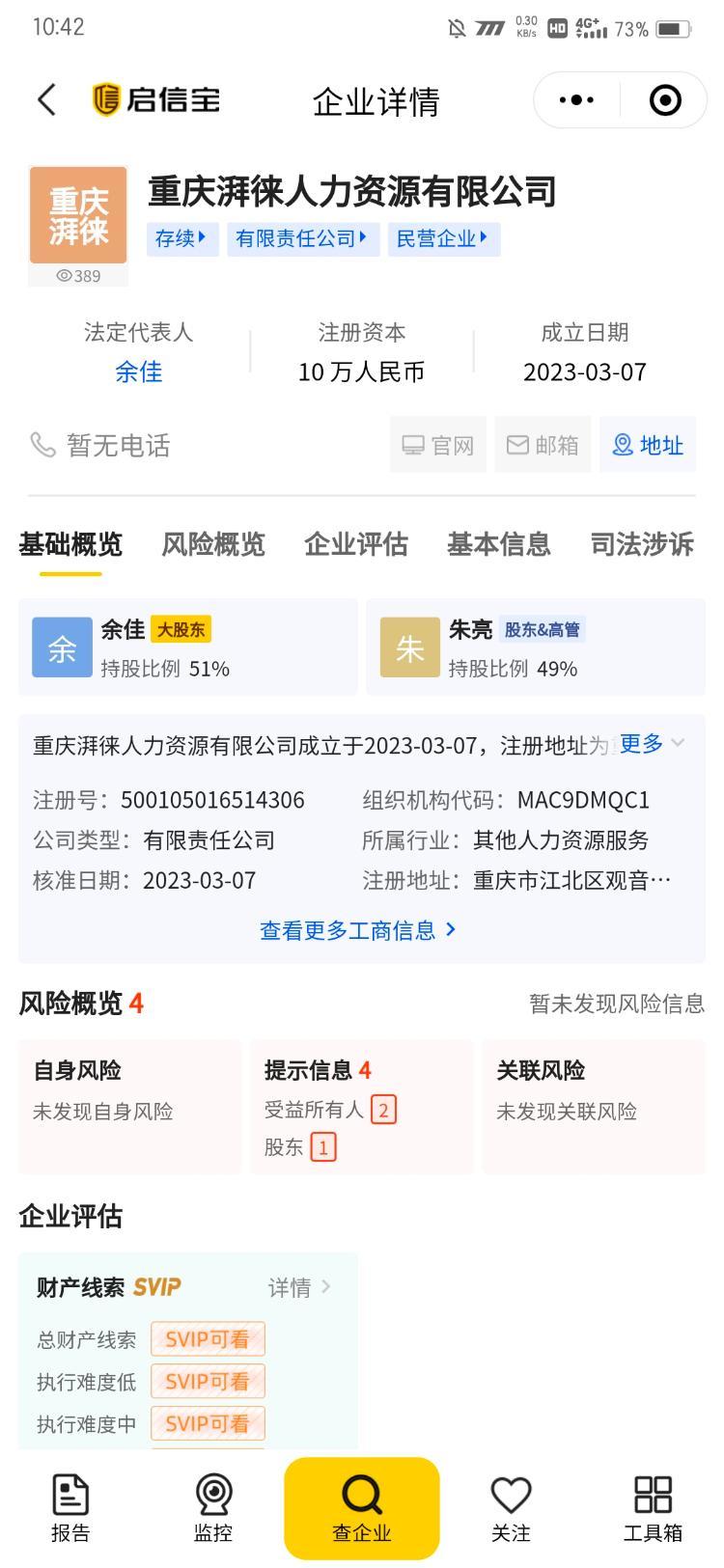Open the 监控 bottom tab
Viewport: 724px width, 1568px height.
(213, 1508)
